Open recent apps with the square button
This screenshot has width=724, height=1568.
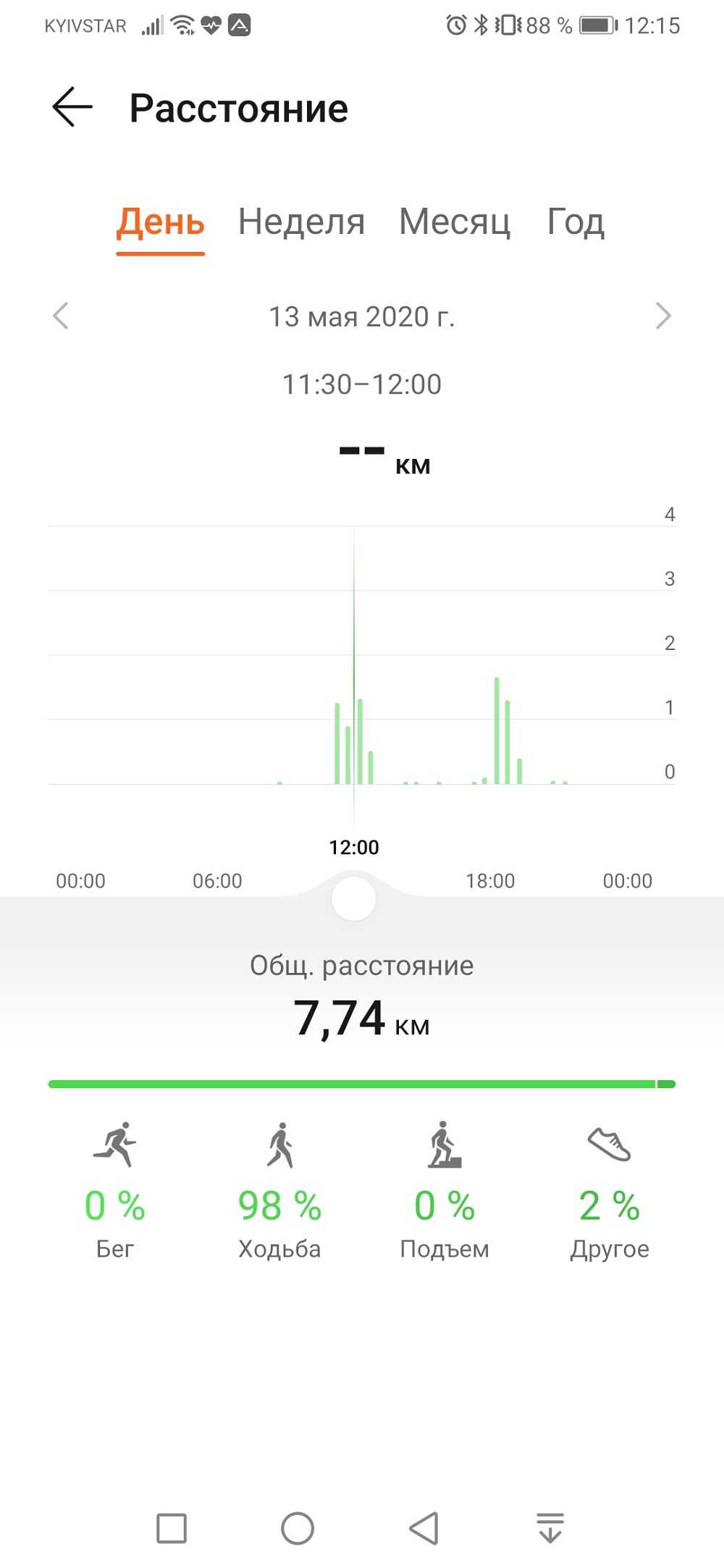coord(172,1528)
